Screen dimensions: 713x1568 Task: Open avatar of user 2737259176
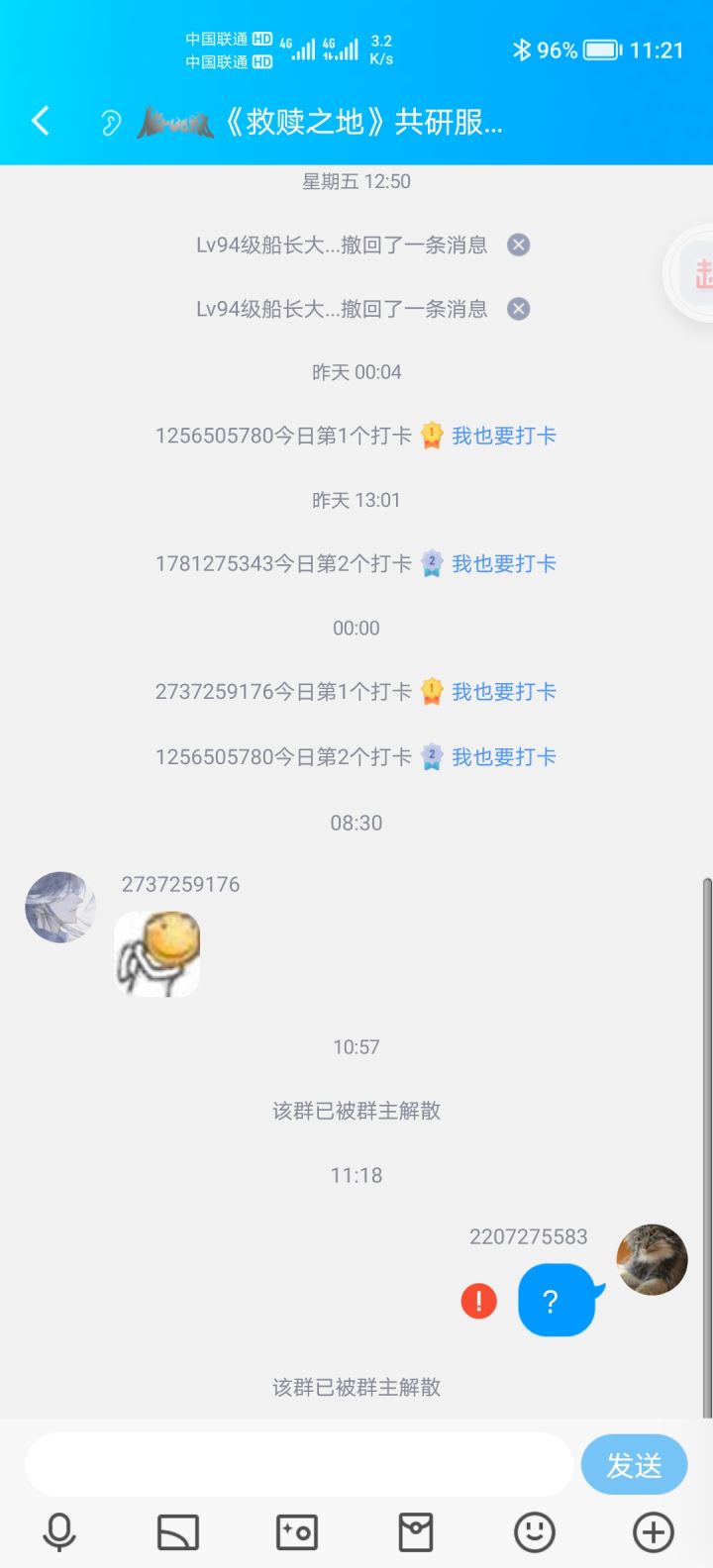tap(60, 908)
